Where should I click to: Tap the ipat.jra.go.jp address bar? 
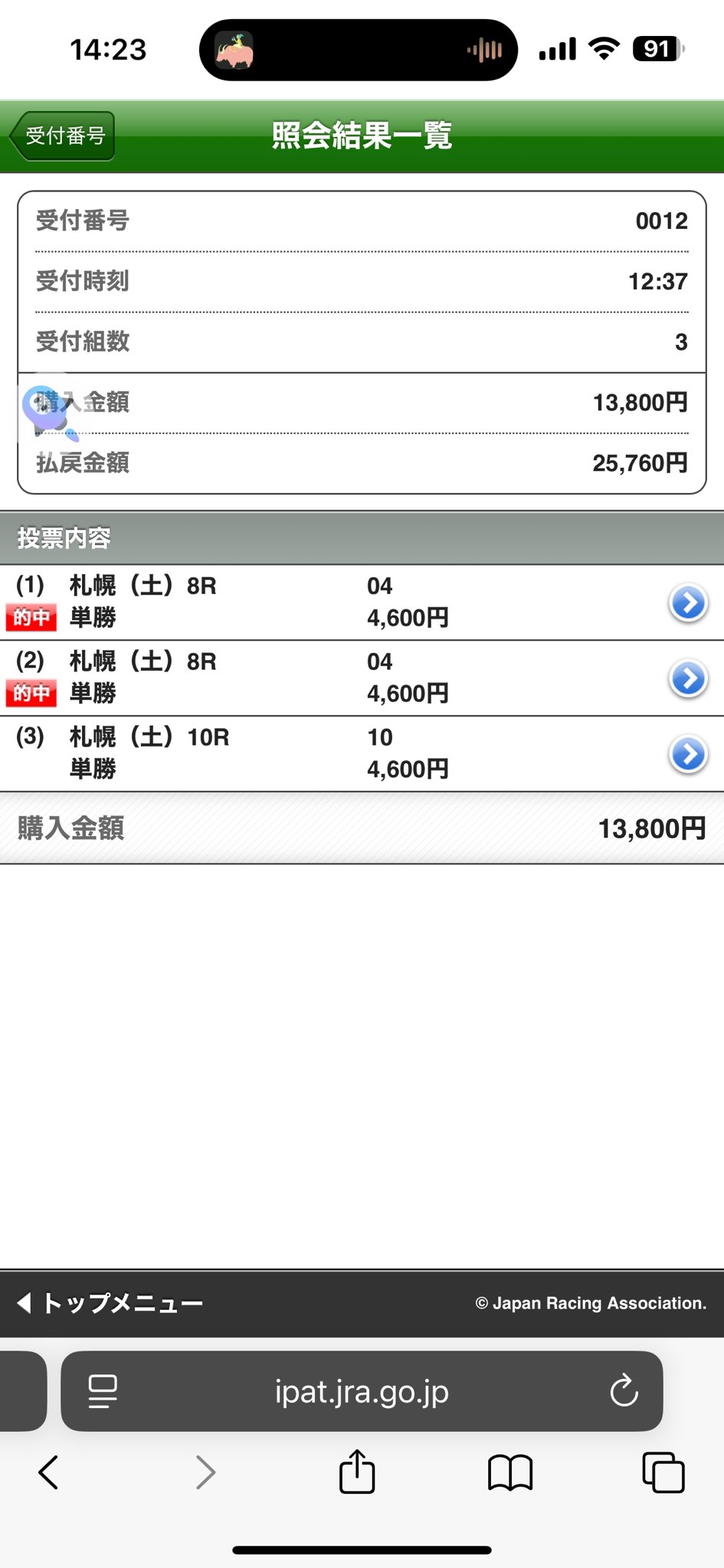[362, 1392]
